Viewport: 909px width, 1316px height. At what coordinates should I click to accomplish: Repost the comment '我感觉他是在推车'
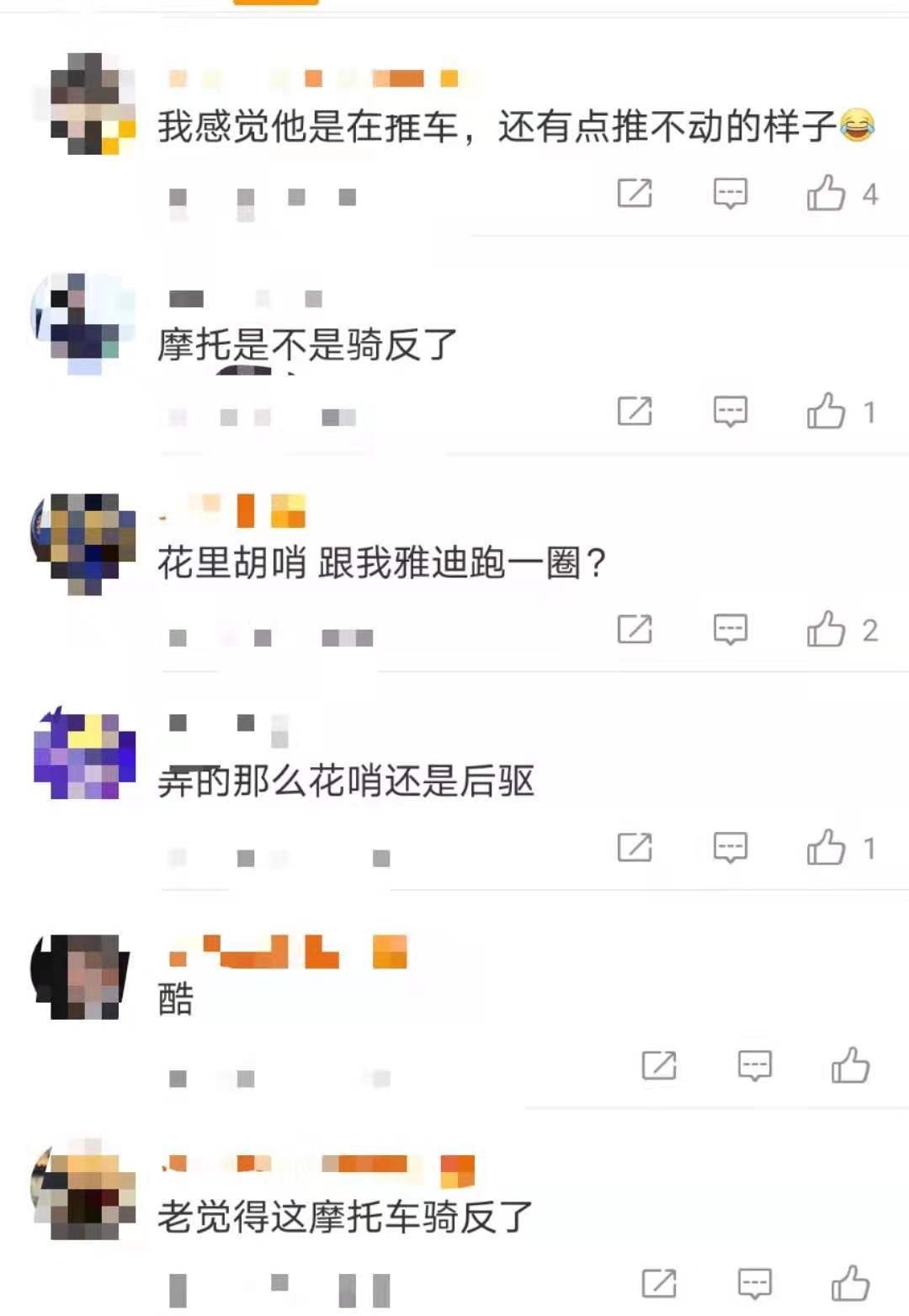[x=635, y=194]
